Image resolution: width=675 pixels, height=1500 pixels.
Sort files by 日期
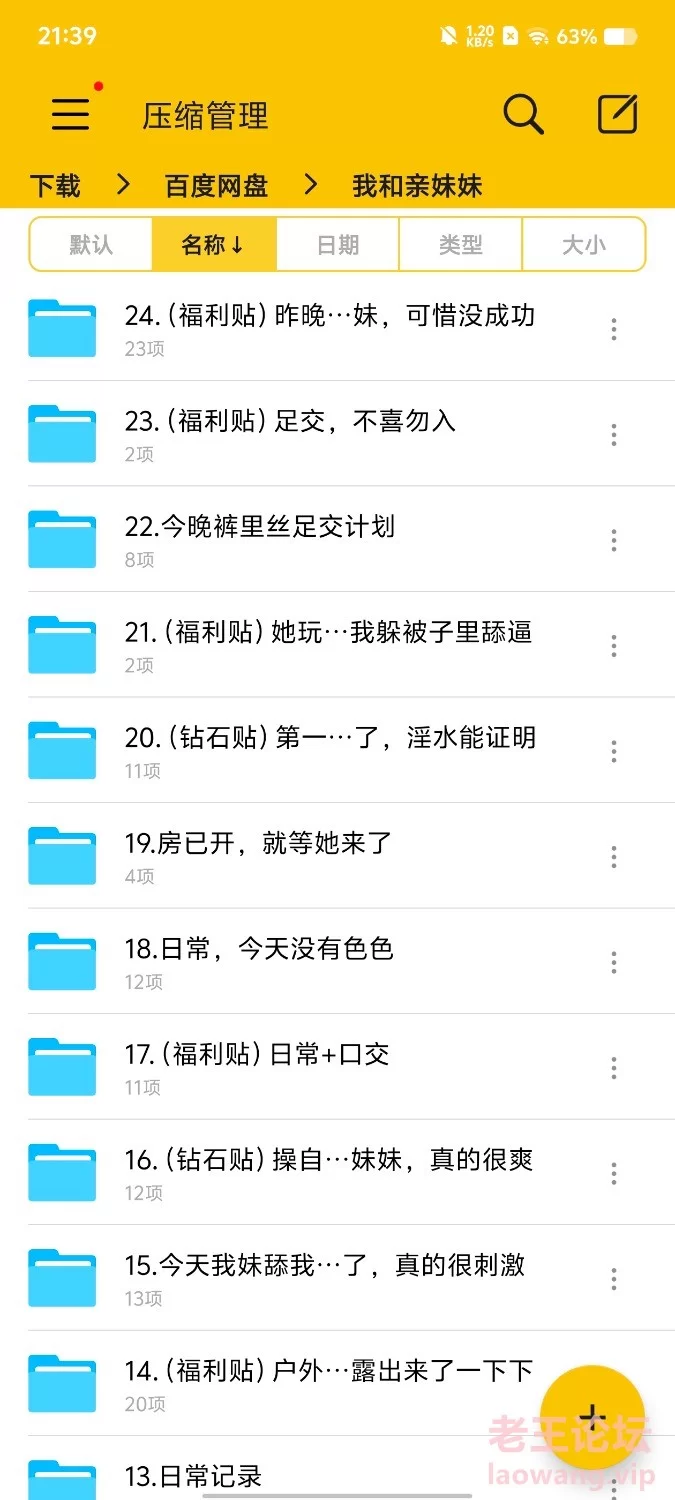tap(338, 245)
